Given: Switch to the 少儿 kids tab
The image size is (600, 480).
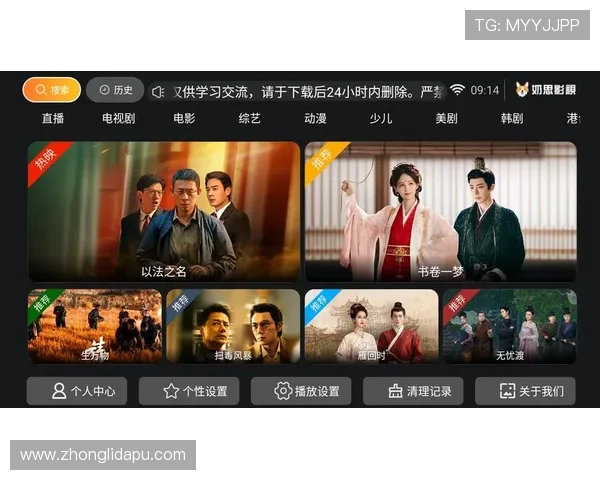Looking at the screenshot, I should (x=380, y=118).
